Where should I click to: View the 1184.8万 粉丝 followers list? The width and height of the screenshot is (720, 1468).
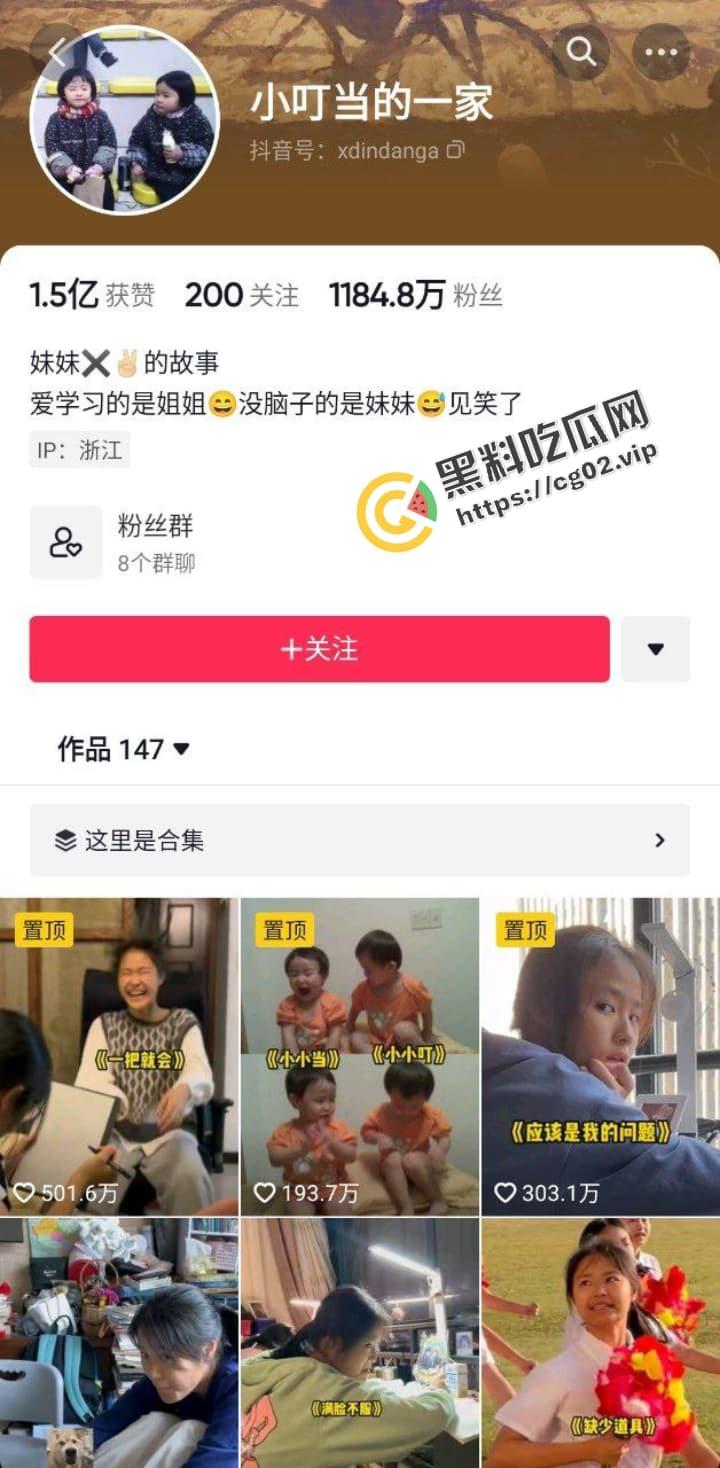[415, 295]
